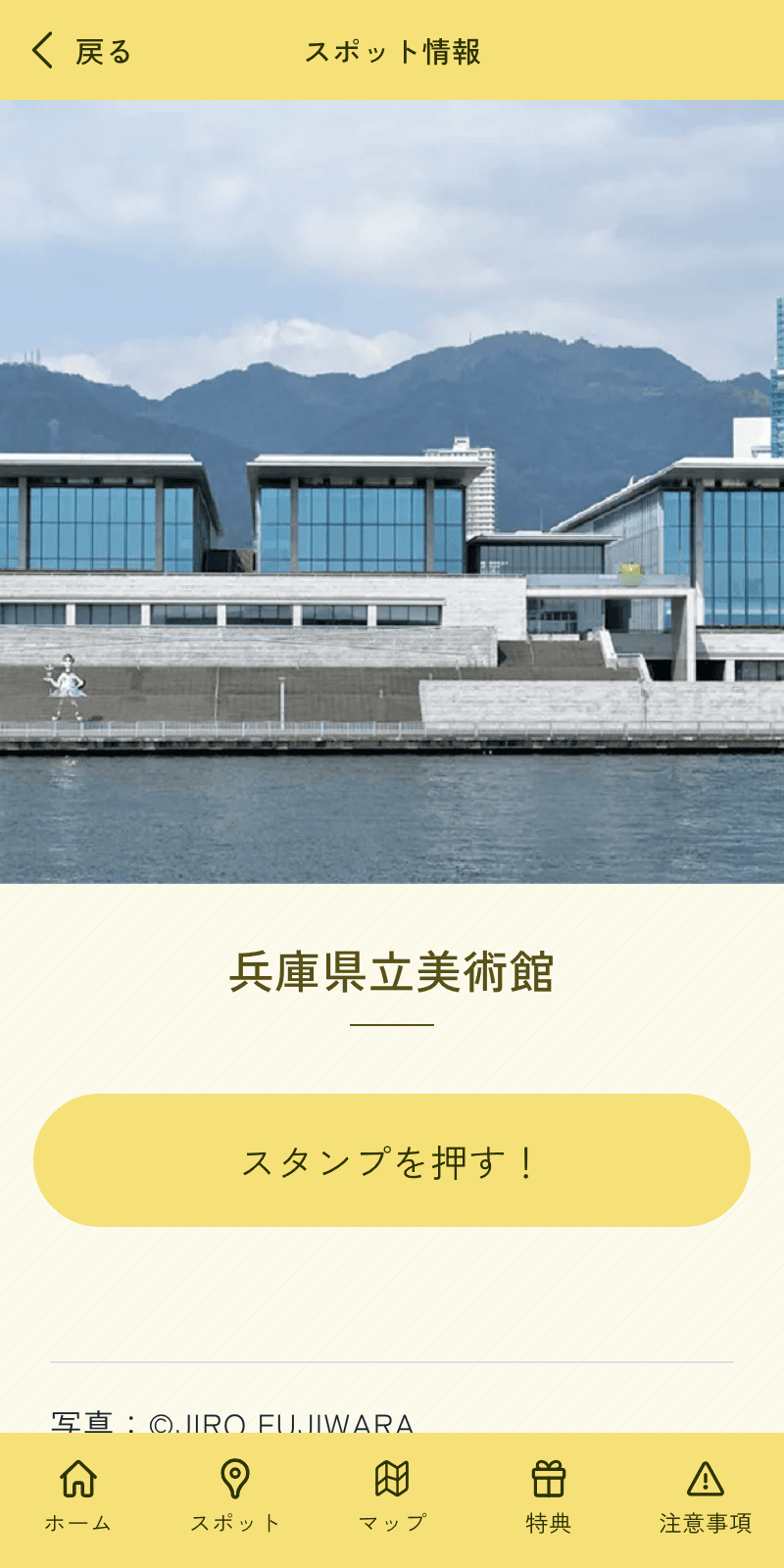Tap the back chevron in the top bar

41,51
